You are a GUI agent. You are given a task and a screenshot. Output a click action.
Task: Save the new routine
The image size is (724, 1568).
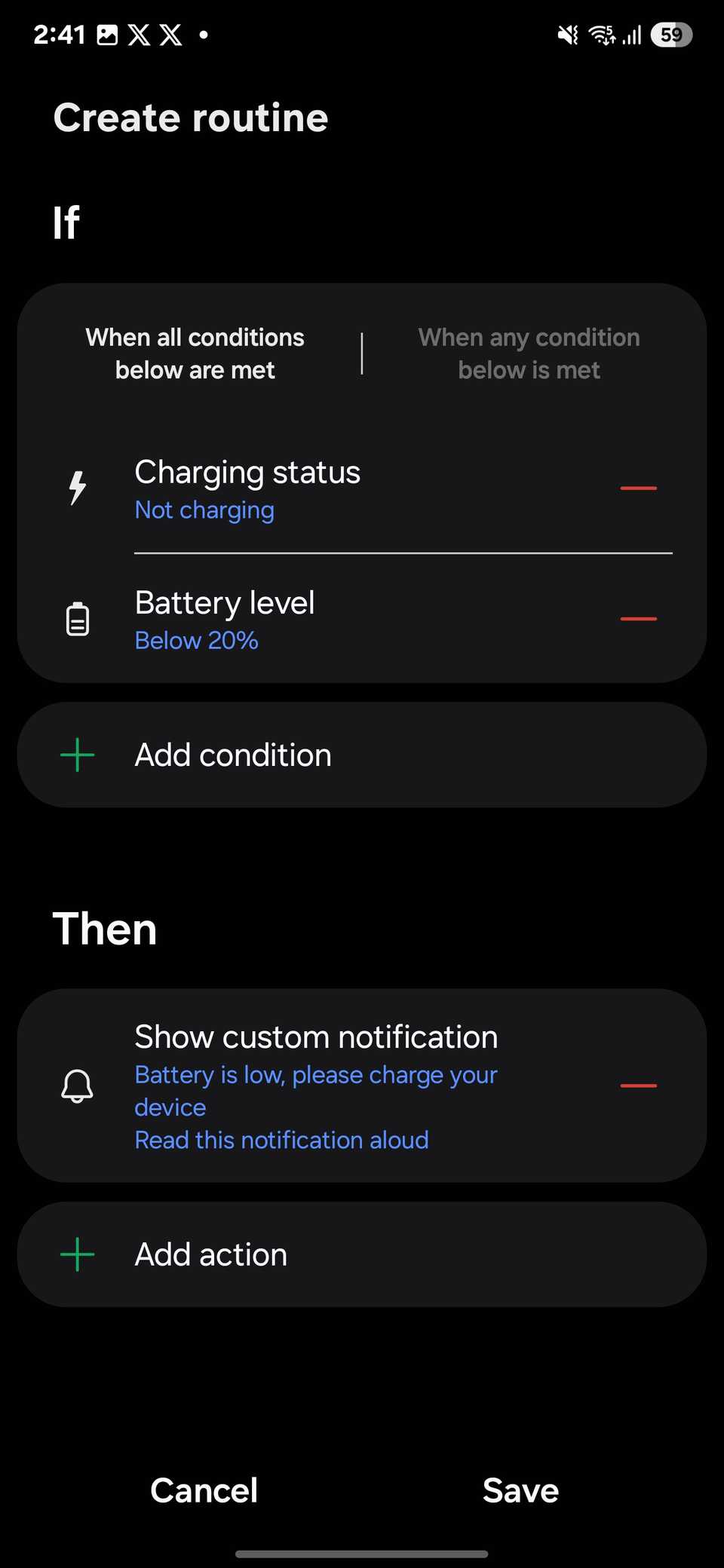[x=520, y=1490]
